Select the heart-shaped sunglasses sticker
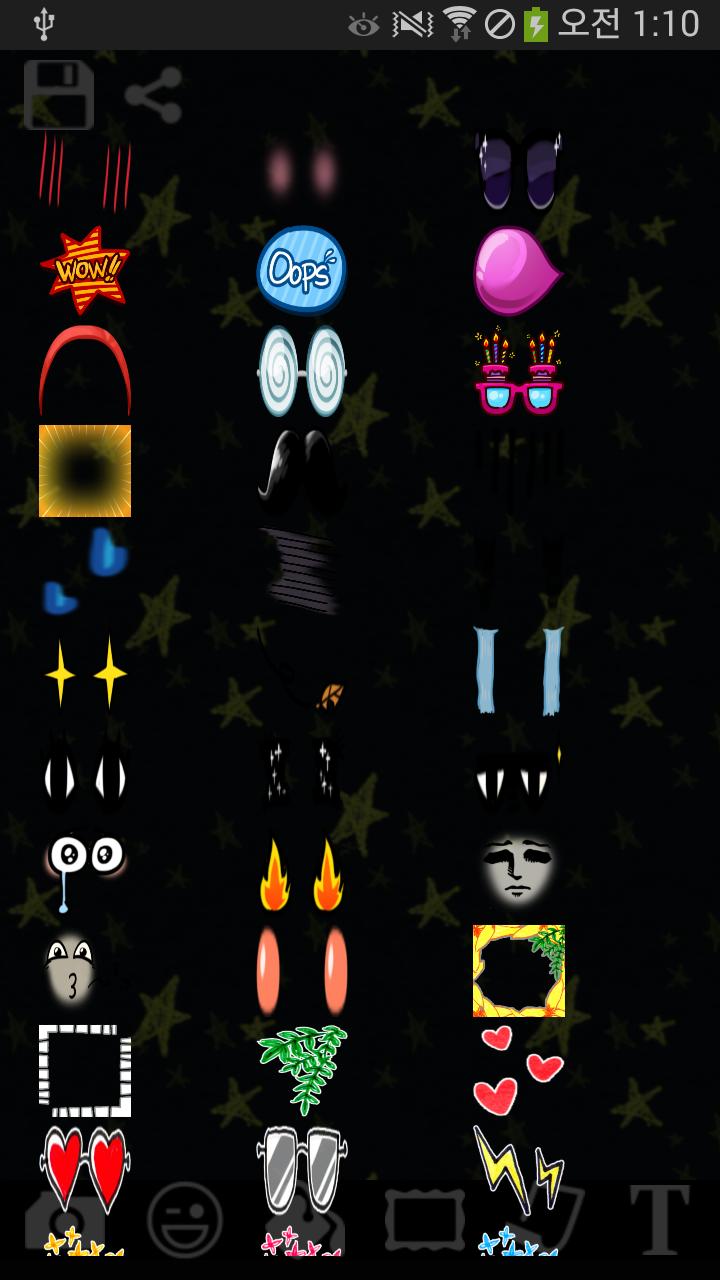Image resolution: width=720 pixels, height=1280 pixels. [85, 1168]
